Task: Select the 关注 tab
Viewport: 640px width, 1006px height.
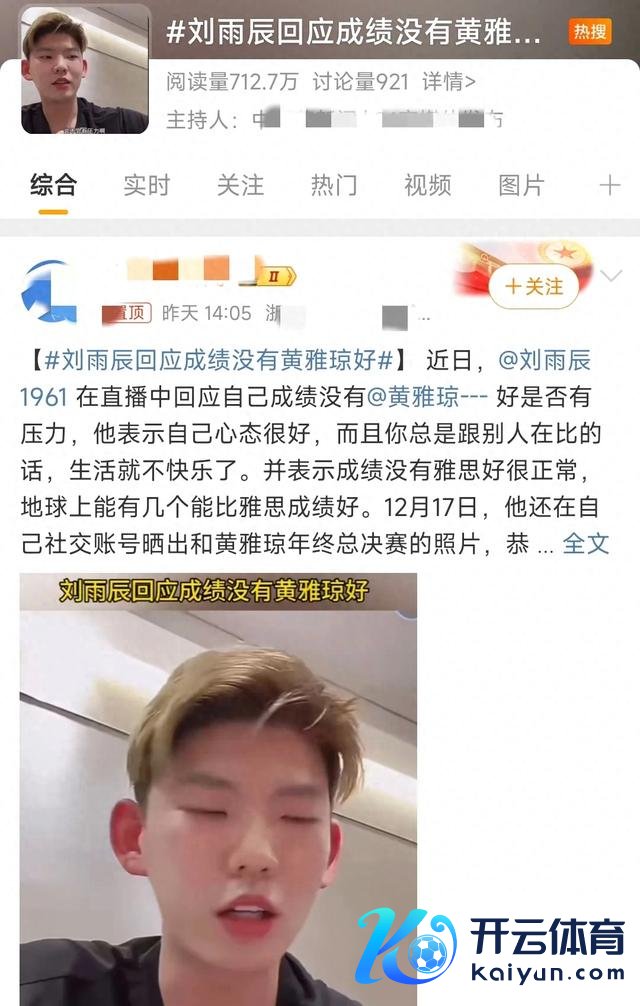Action: point(240,185)
